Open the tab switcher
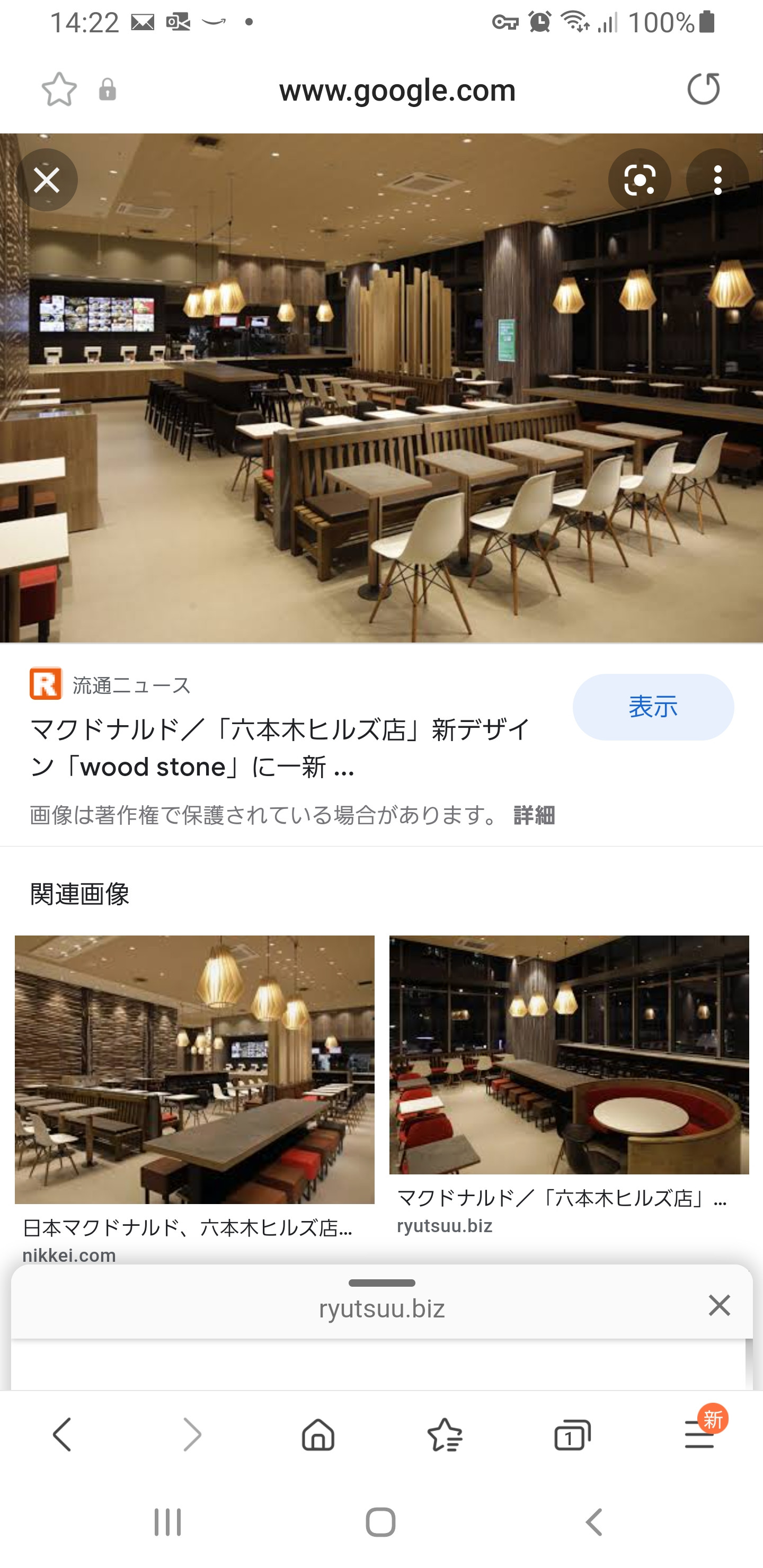The height and width of the screenshot is (1568, 763). coord(572,1435)
